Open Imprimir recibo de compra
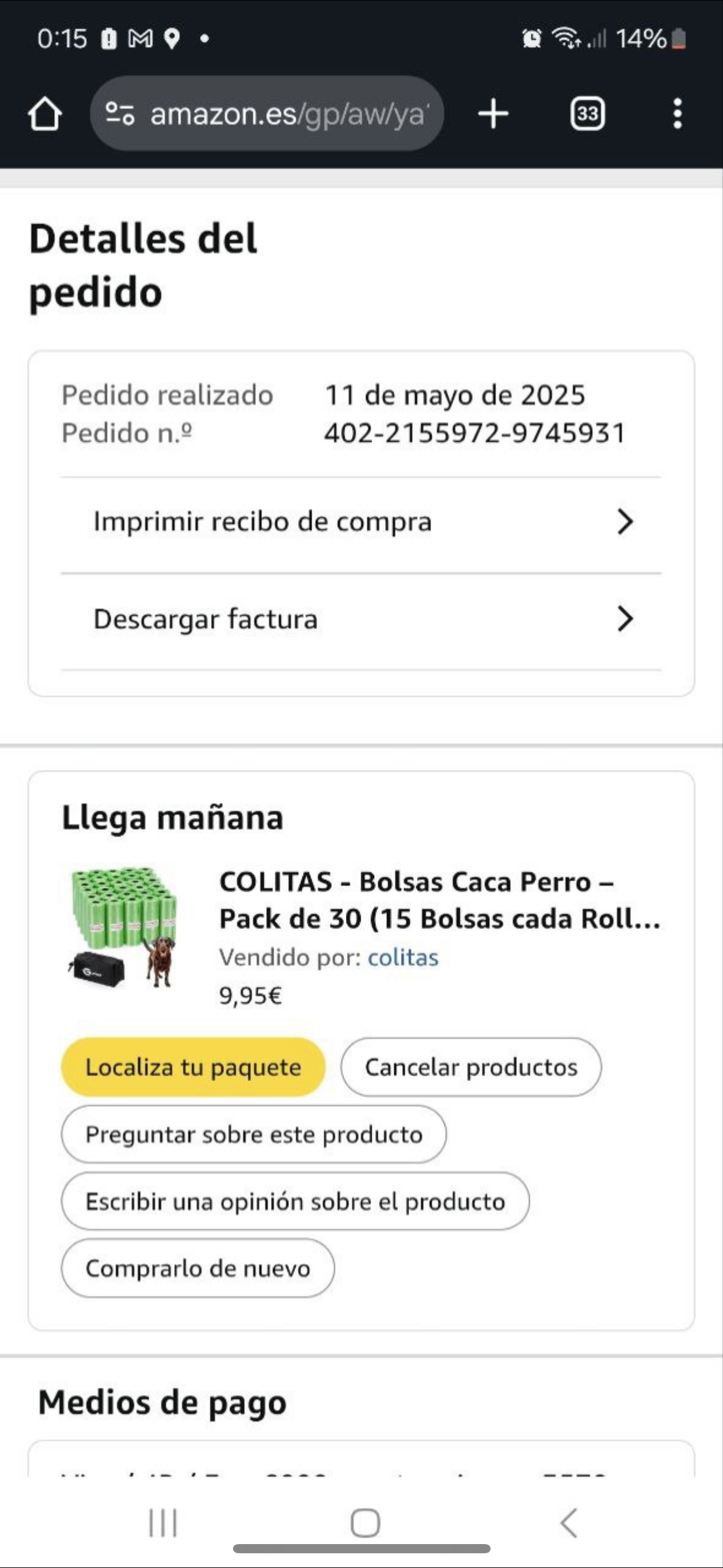 click(361, 522)
